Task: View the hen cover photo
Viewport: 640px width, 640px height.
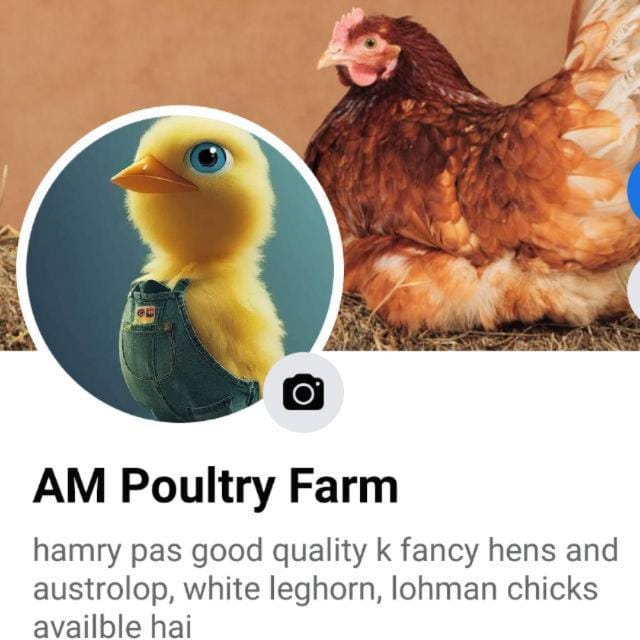Action: (470, 170)
